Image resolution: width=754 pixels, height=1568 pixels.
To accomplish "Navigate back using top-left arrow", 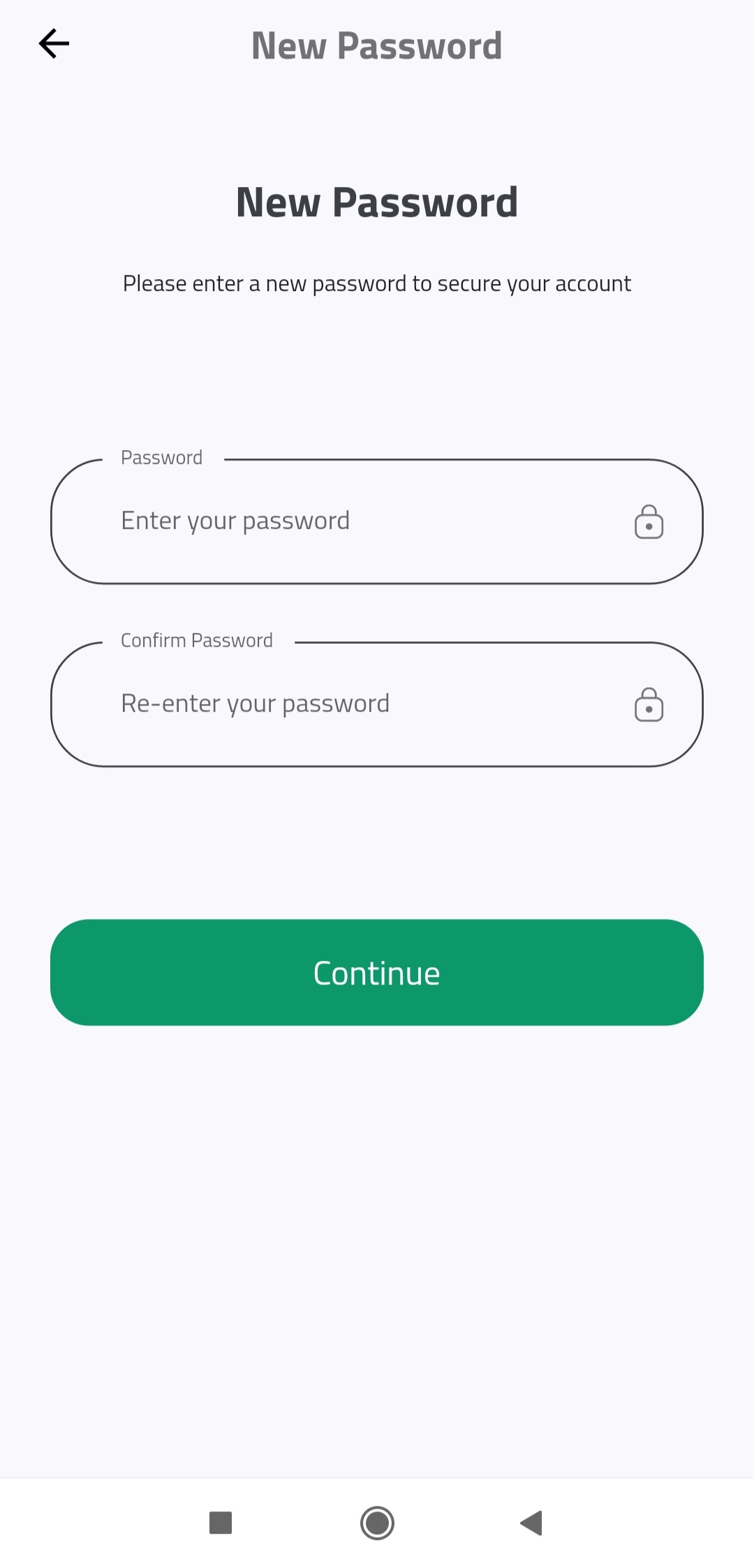I will [54, 43].
